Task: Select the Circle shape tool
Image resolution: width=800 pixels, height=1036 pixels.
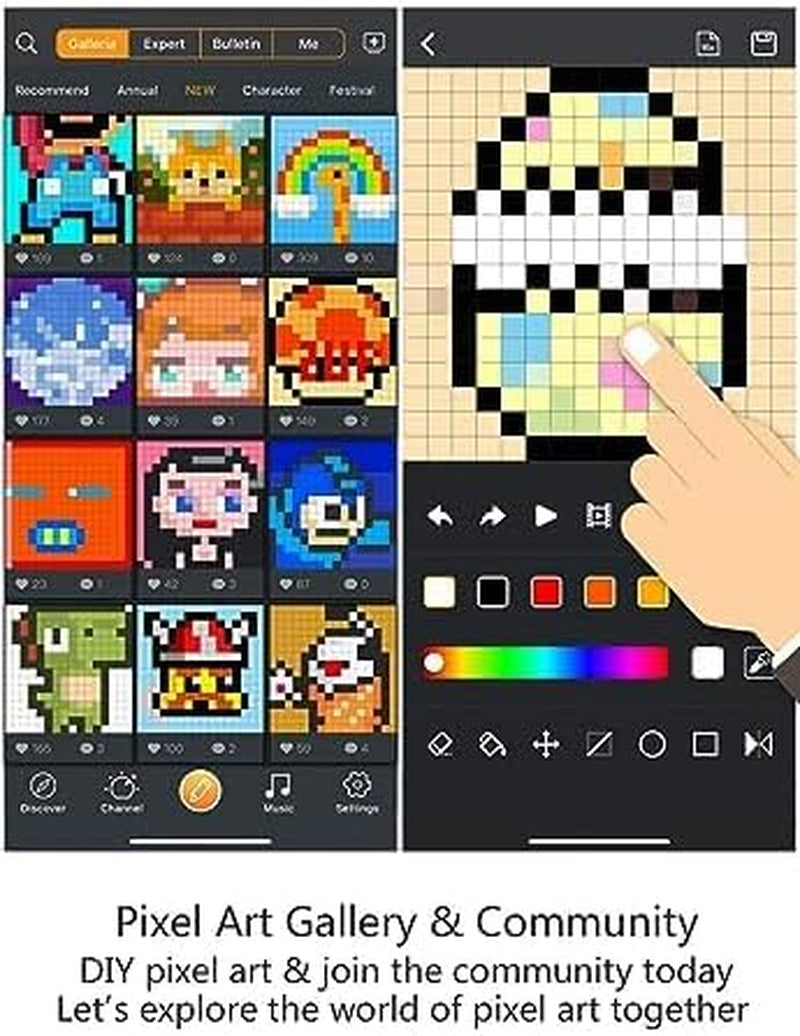Action: click(652, 744)
